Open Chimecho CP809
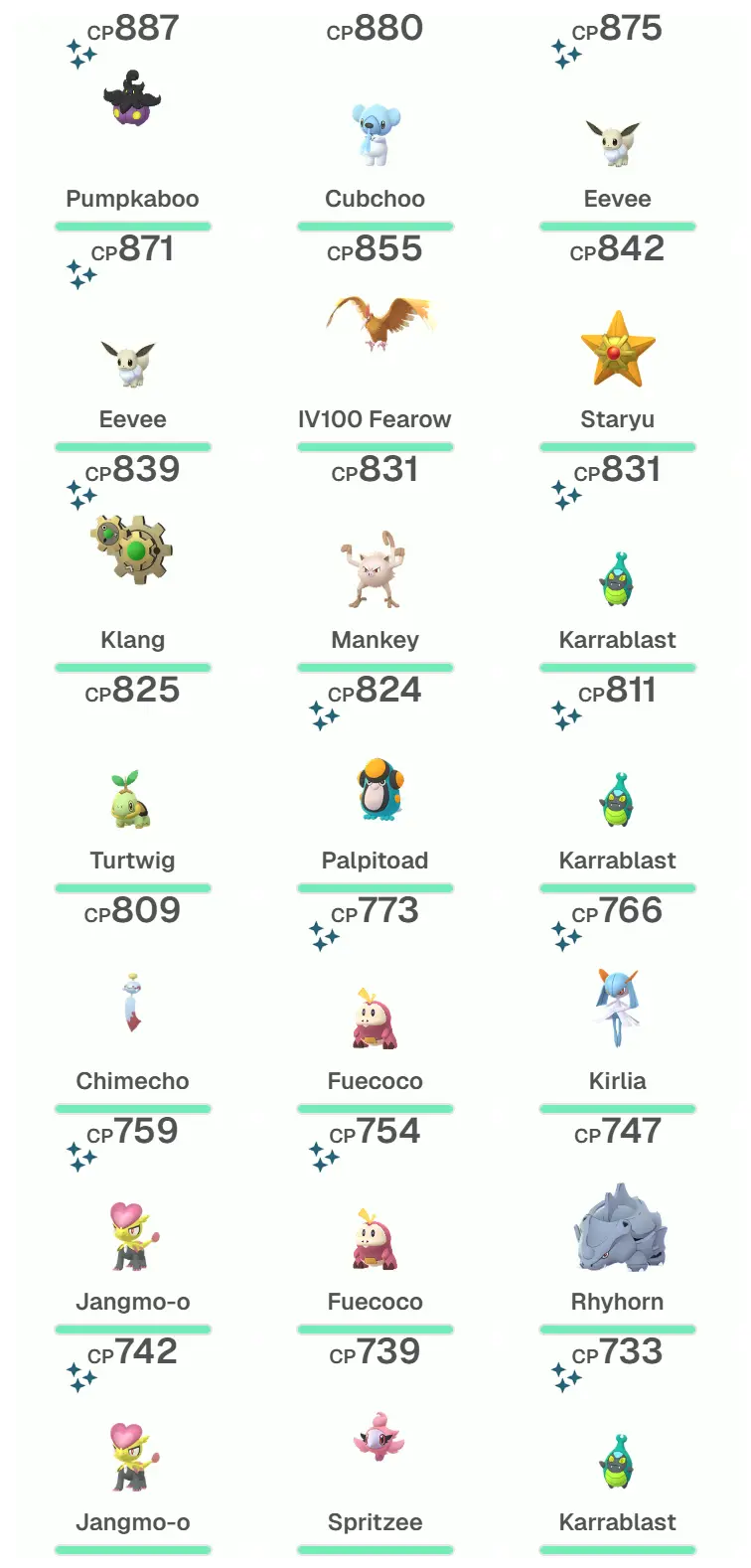 coord(132,1004)
